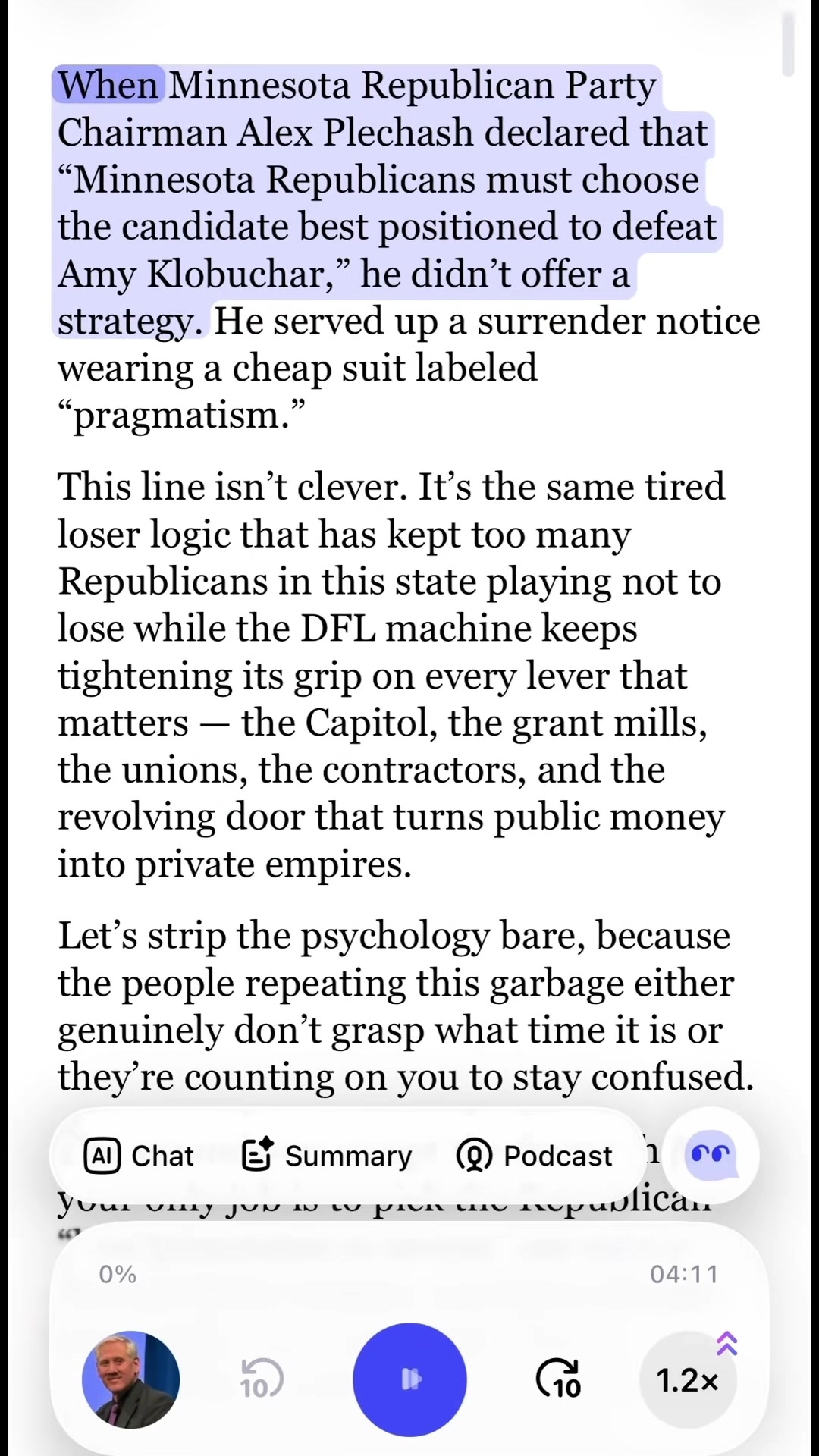The image size is (819, 1456).
Task: Skip forward 10 seconds
Action: click(559, 1379)
